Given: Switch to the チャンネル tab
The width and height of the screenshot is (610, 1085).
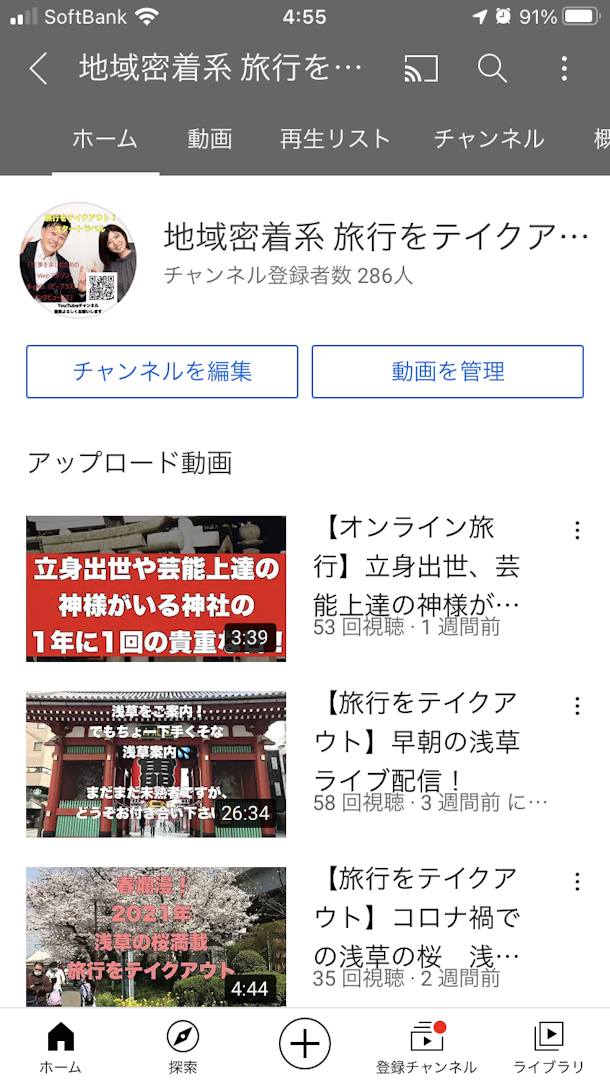Looking at the screenshot, I should click(489, 139).
